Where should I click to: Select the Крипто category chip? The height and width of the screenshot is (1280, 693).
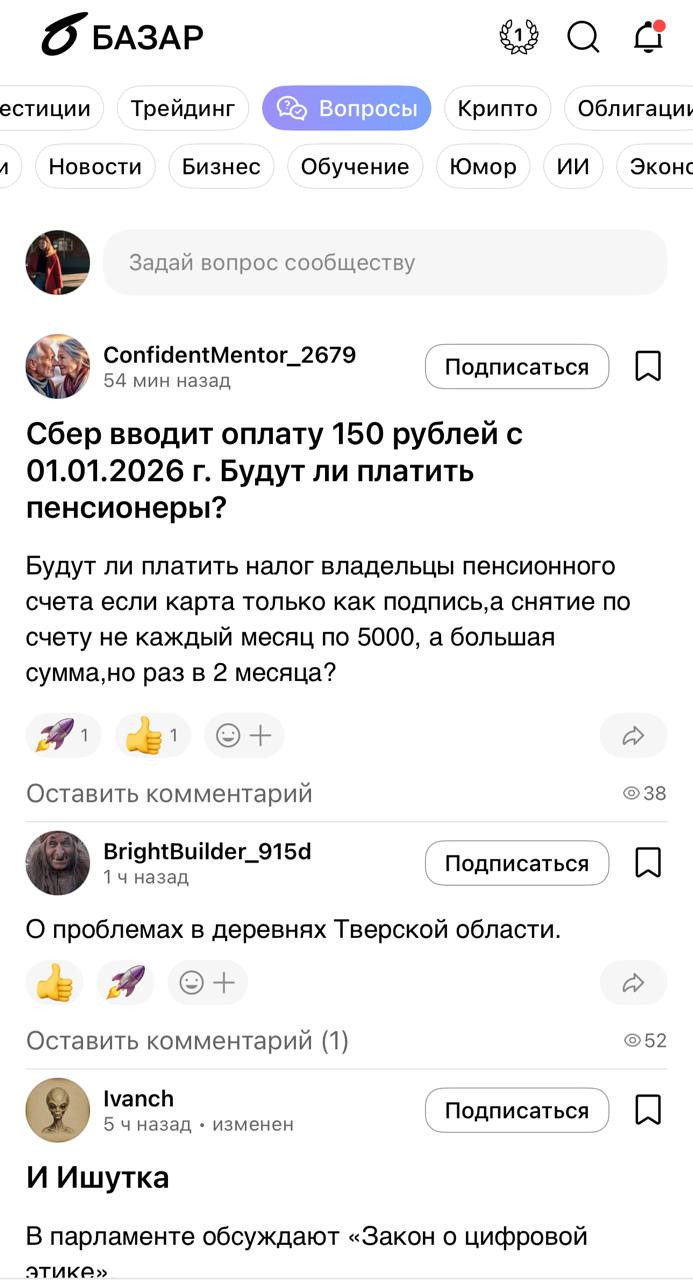[497, 109]
